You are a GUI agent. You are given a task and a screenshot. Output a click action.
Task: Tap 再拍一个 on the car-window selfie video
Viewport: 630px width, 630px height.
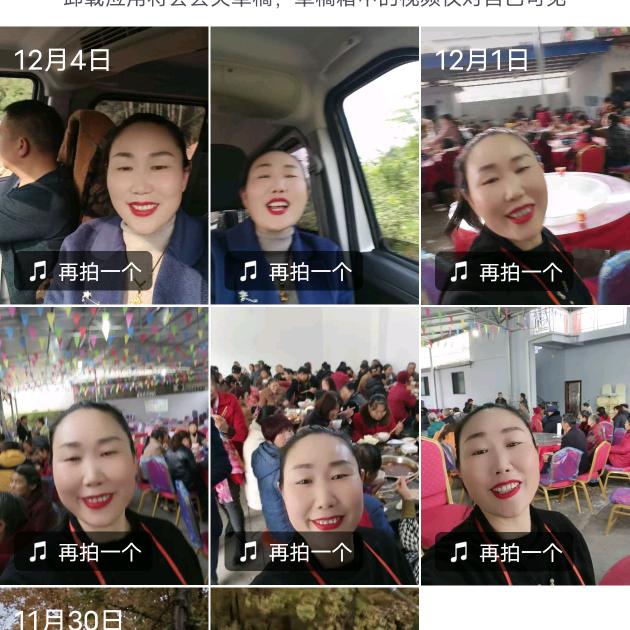point(294,271)
